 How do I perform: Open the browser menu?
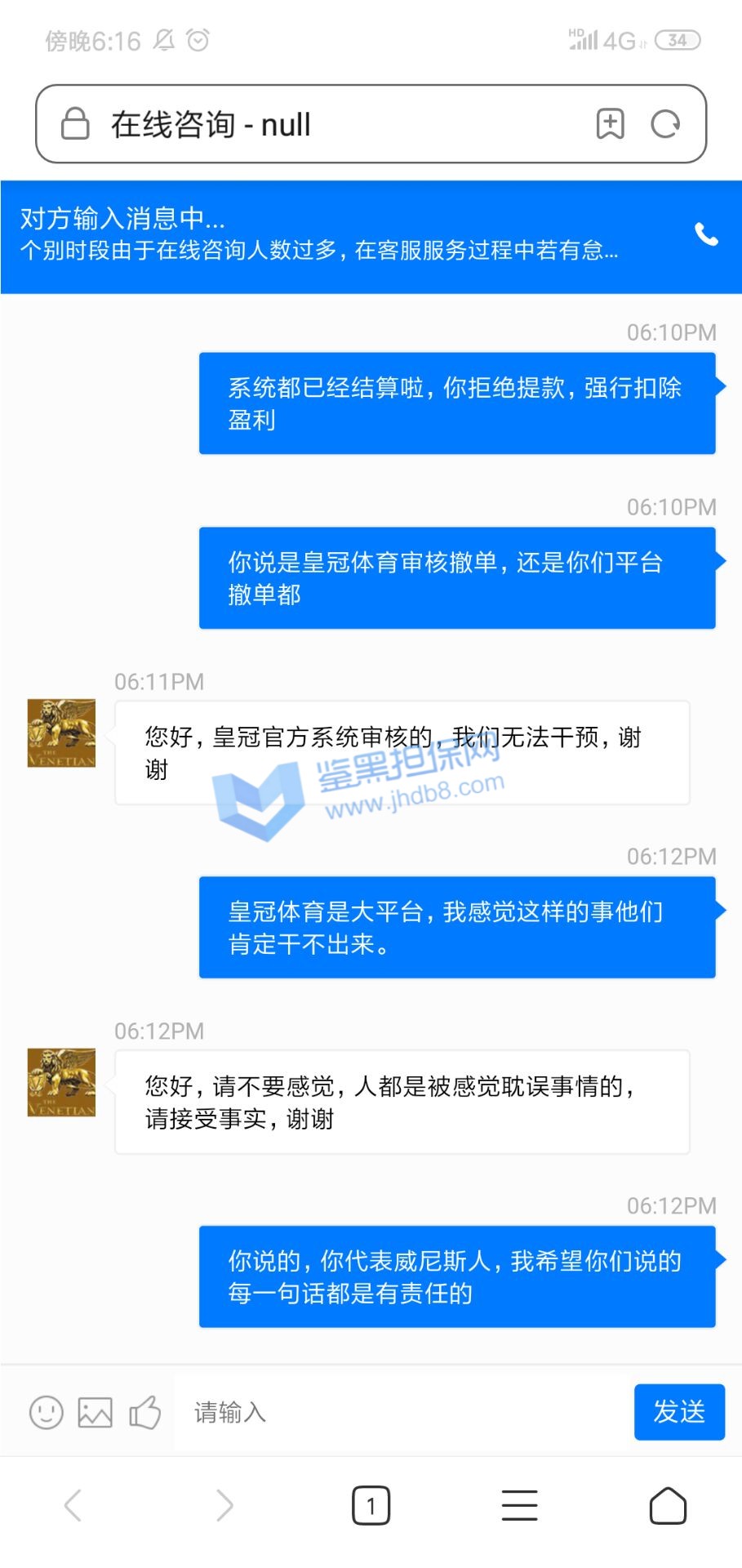(519, 1505)
